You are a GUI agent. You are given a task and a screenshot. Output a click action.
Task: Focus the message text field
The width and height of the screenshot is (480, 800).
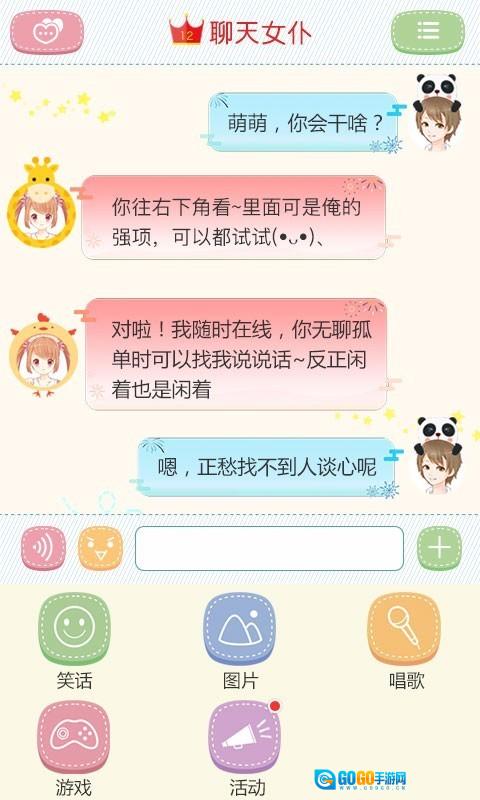point(269,548)
